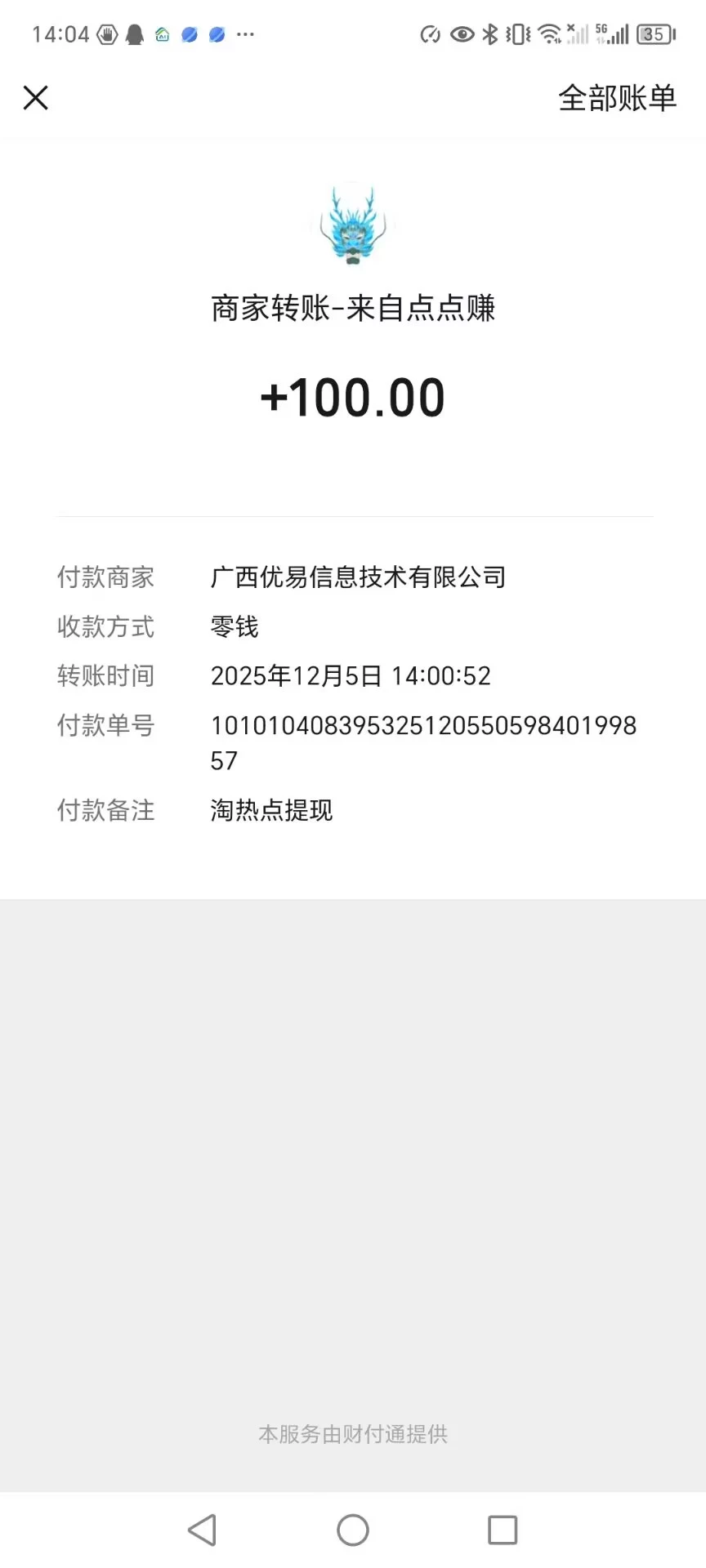Image resolution: width=706 pixels, height=1568 pixels.
Task: Return to the phone's home screen
Action: point(353,1530)
